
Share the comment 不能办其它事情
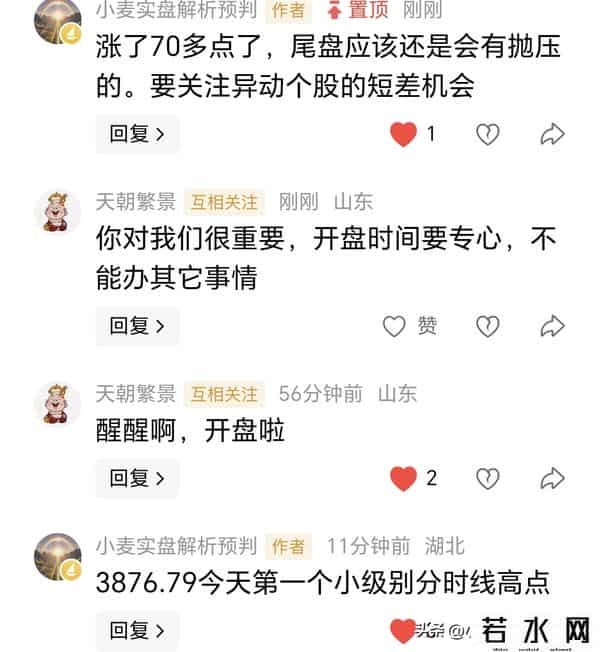click(552, 326)
